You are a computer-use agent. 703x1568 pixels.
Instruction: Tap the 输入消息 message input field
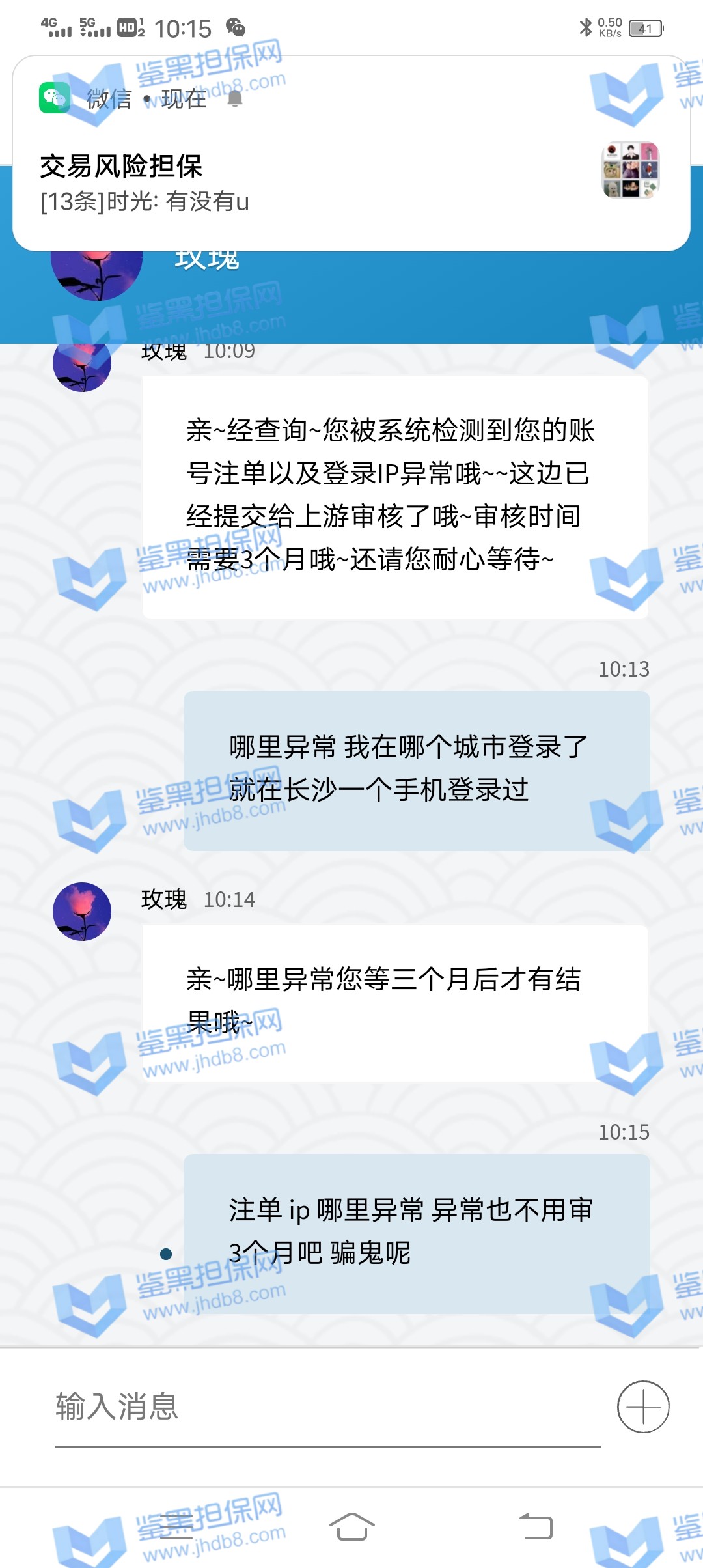[x=325, y=1407]
